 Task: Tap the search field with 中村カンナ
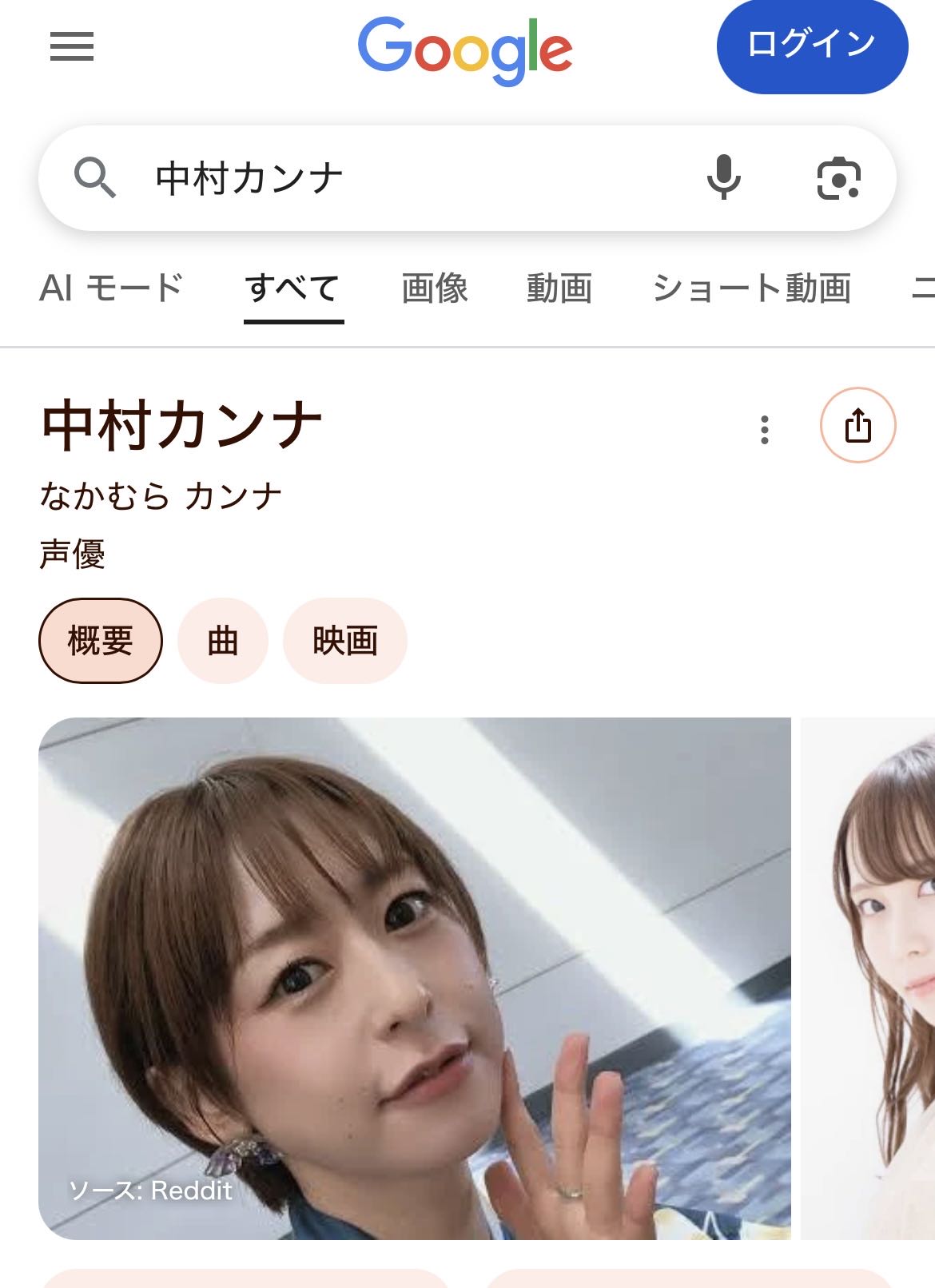tap(400, 178)
